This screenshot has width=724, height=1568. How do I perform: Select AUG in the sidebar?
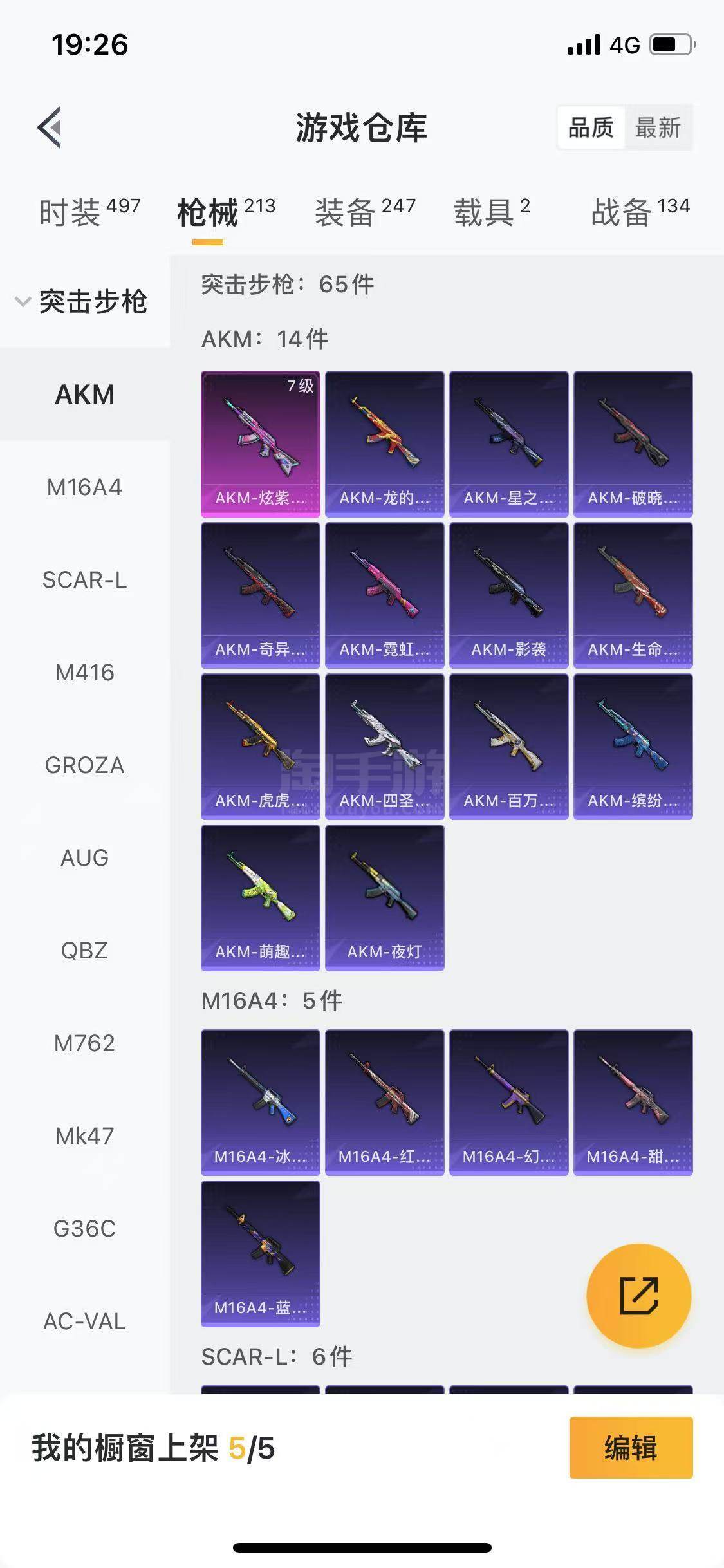click(x=84, y=858)
